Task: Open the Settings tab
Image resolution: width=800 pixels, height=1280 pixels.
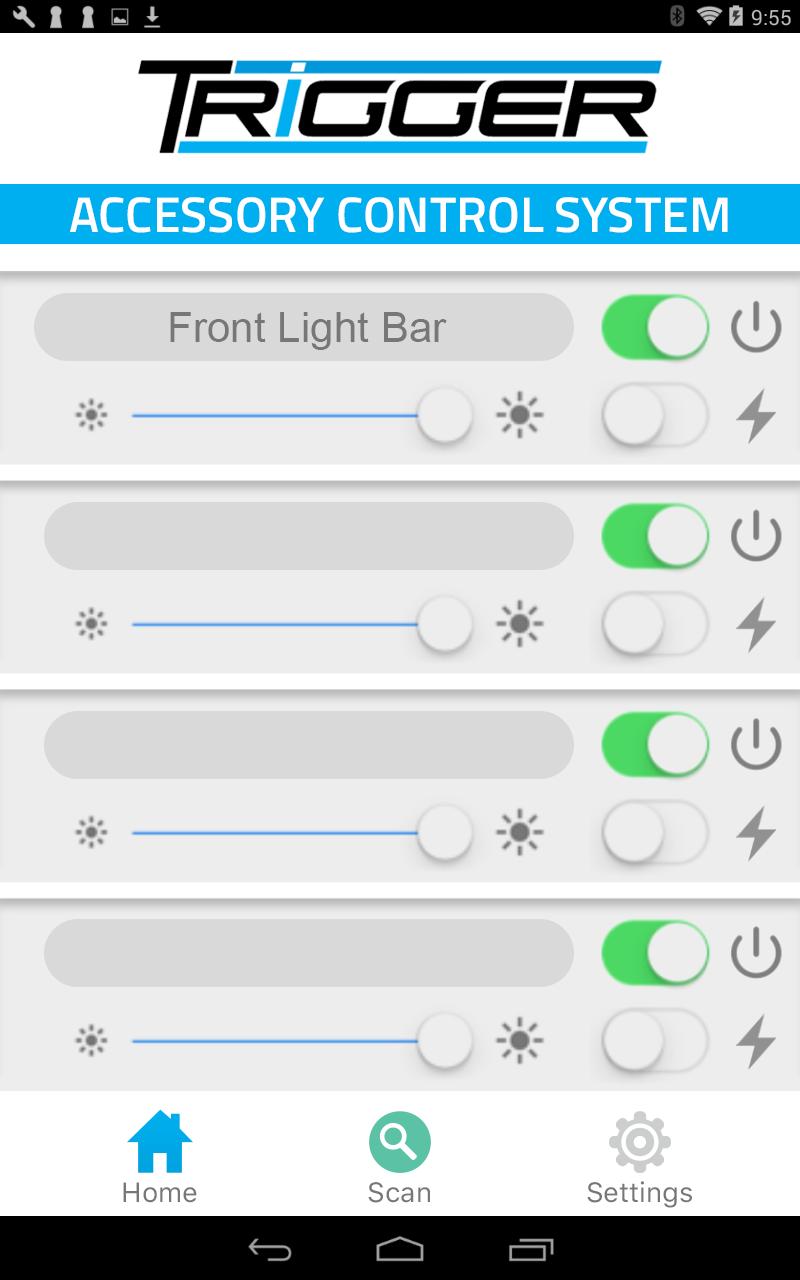Action: click(639, 1159)
